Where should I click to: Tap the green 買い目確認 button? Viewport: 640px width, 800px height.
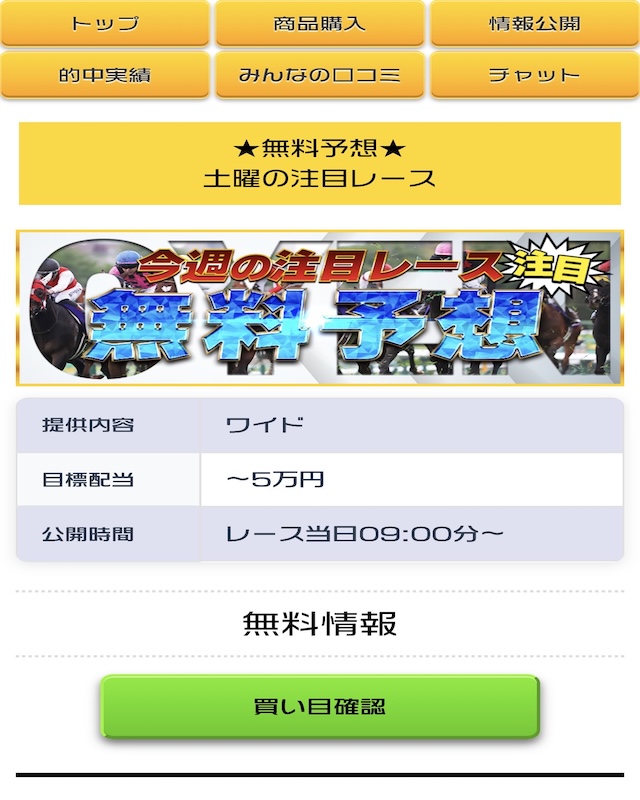[319, 707]
